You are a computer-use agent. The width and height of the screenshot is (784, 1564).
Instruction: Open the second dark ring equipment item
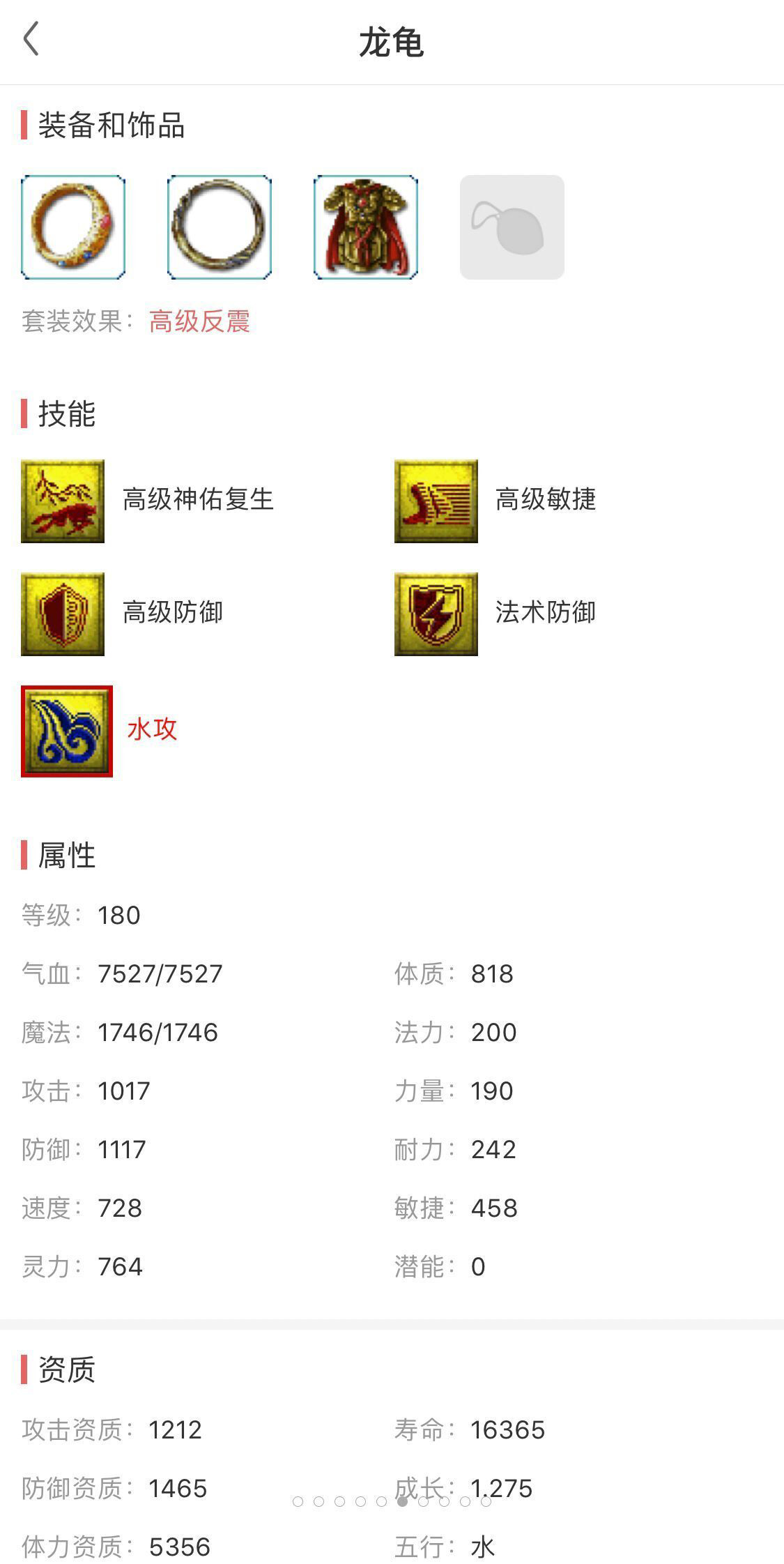click(220, 227)
